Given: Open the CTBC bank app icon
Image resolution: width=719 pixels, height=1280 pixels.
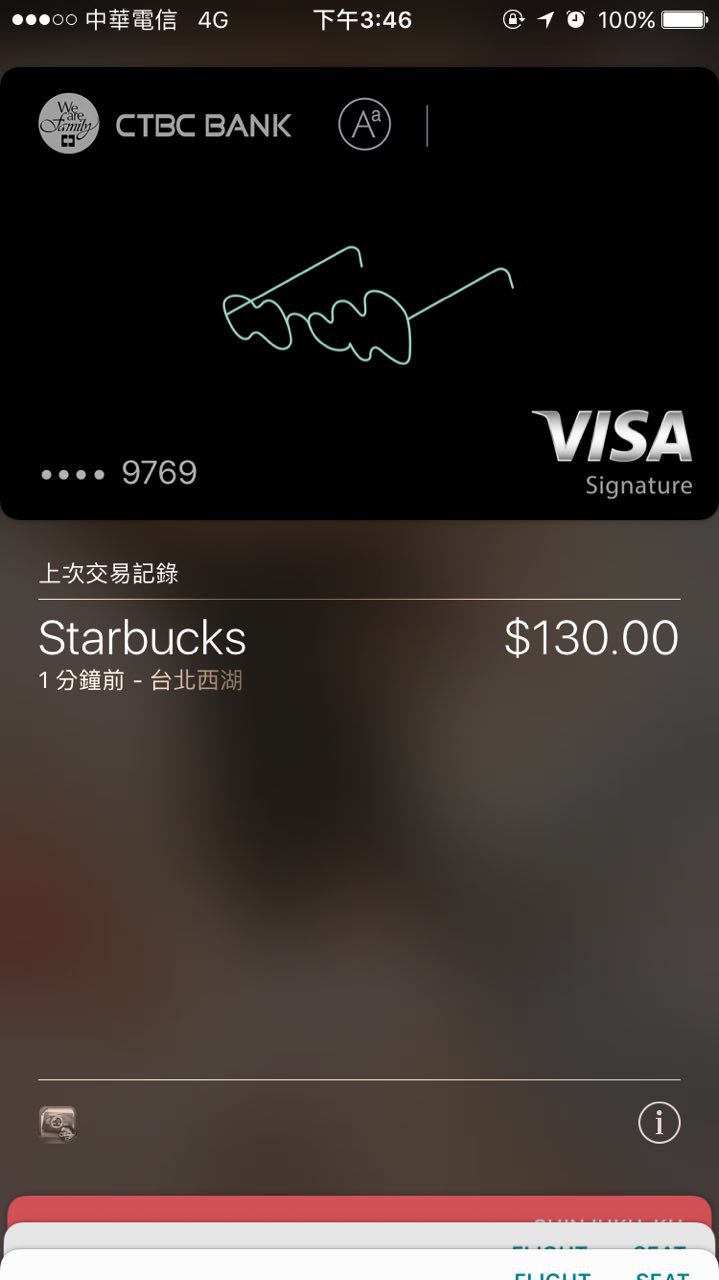Looking at the screenshot, I should click(58, 1124).
